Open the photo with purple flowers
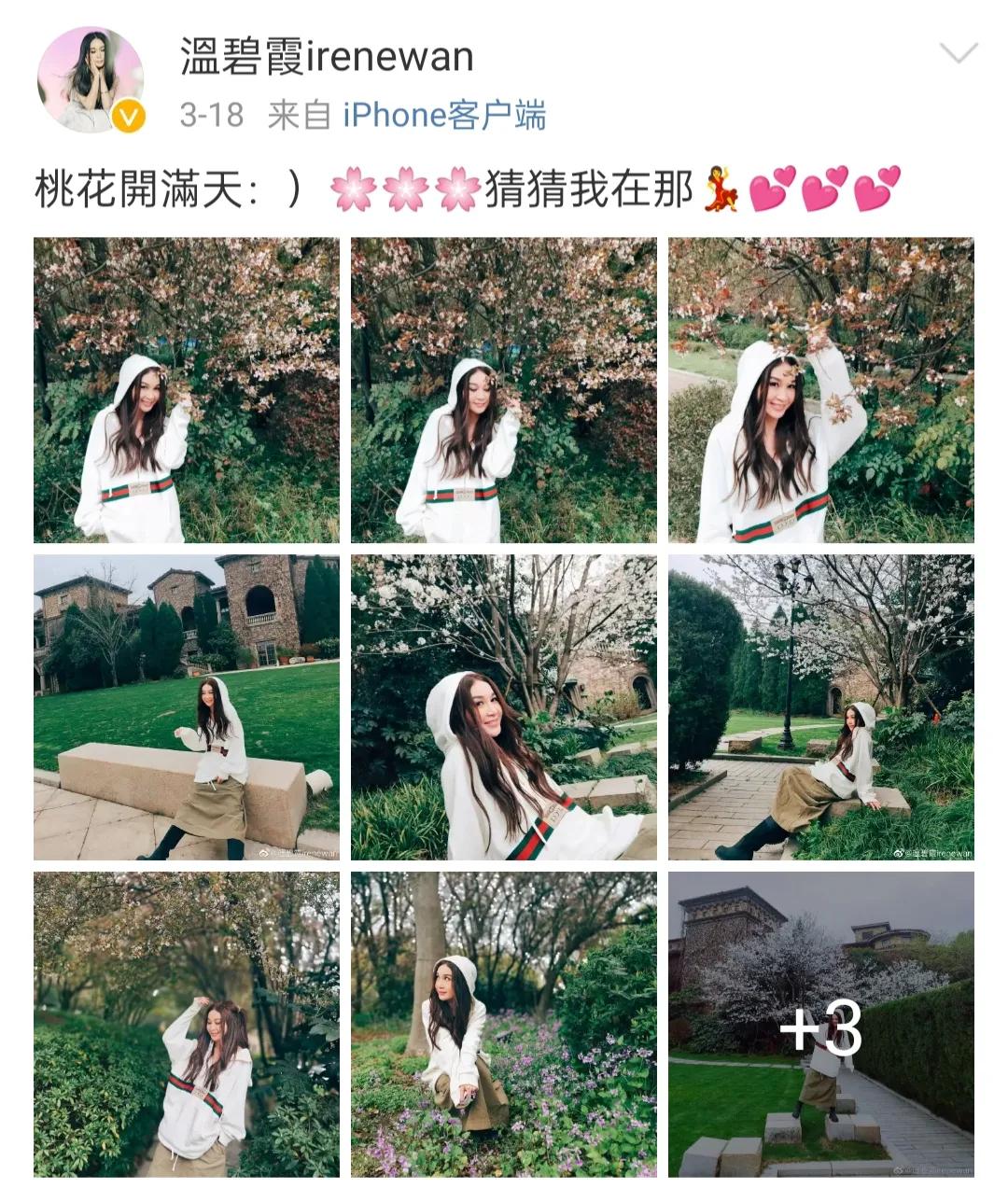The height and width of the screenshot is (1188, 1008). (504, 1025)
